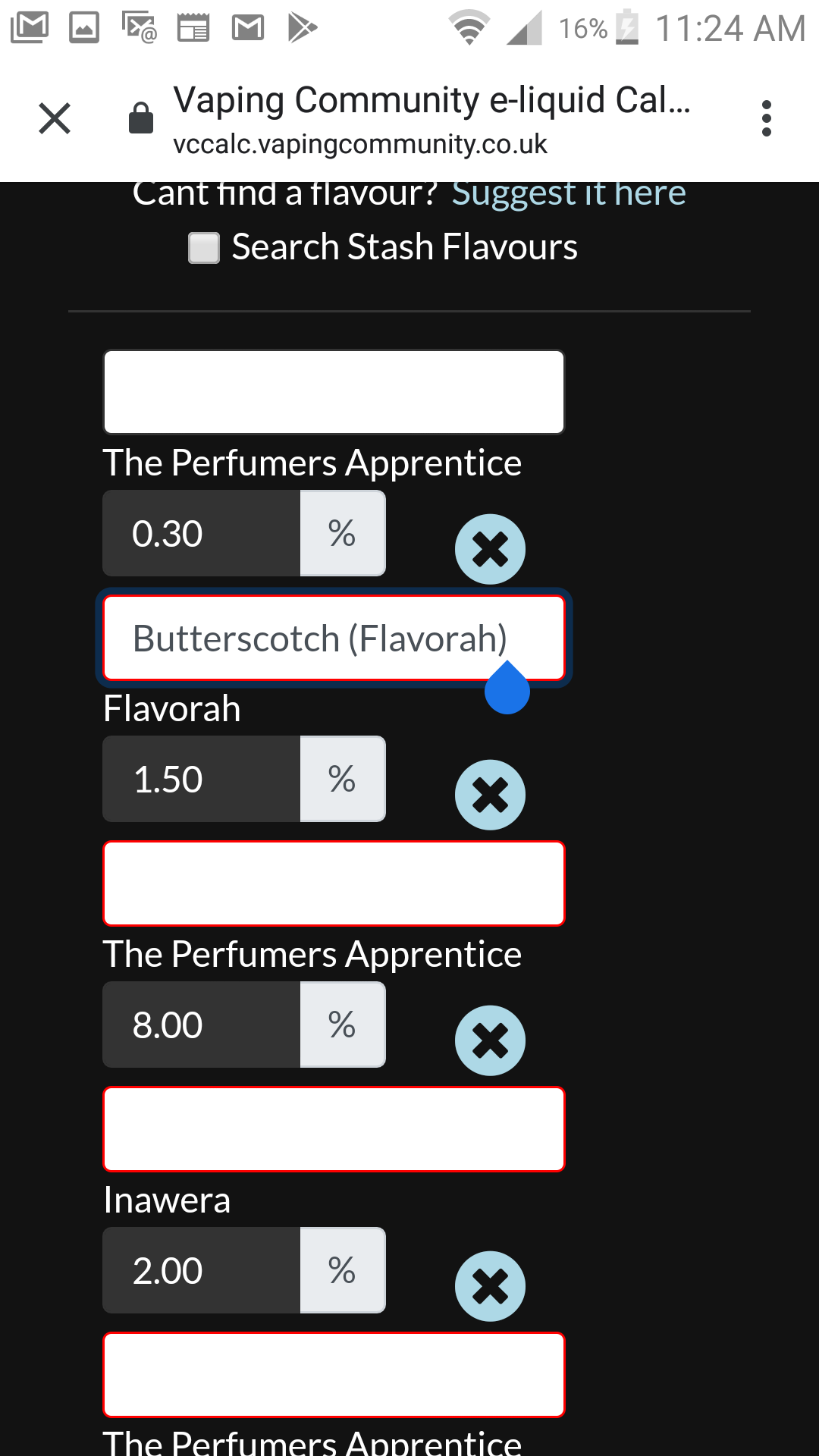This screenshot has height=1456, width=819.
Task: Remove the flavour with 0.30 percent
Action: click(490, 549)
